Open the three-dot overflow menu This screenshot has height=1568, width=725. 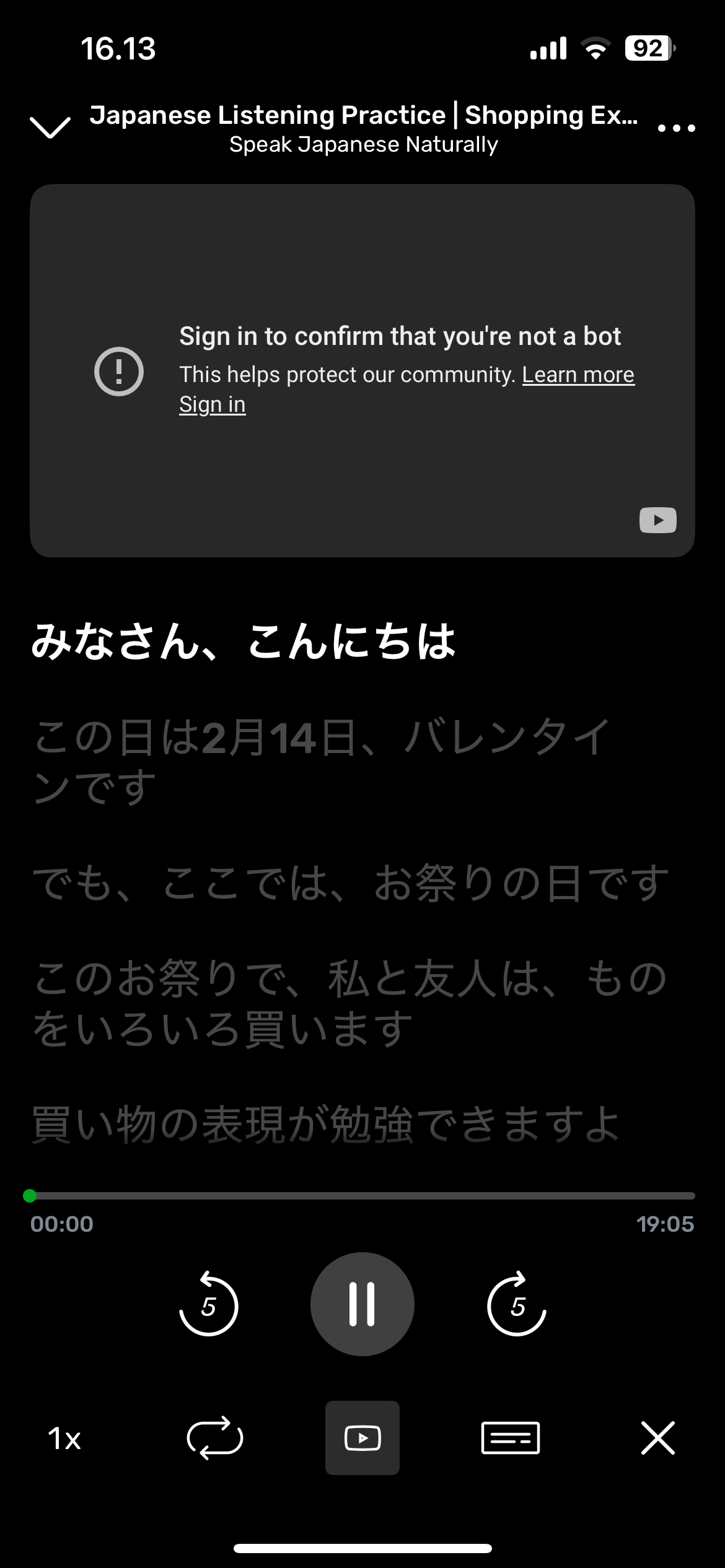[676, 128]
